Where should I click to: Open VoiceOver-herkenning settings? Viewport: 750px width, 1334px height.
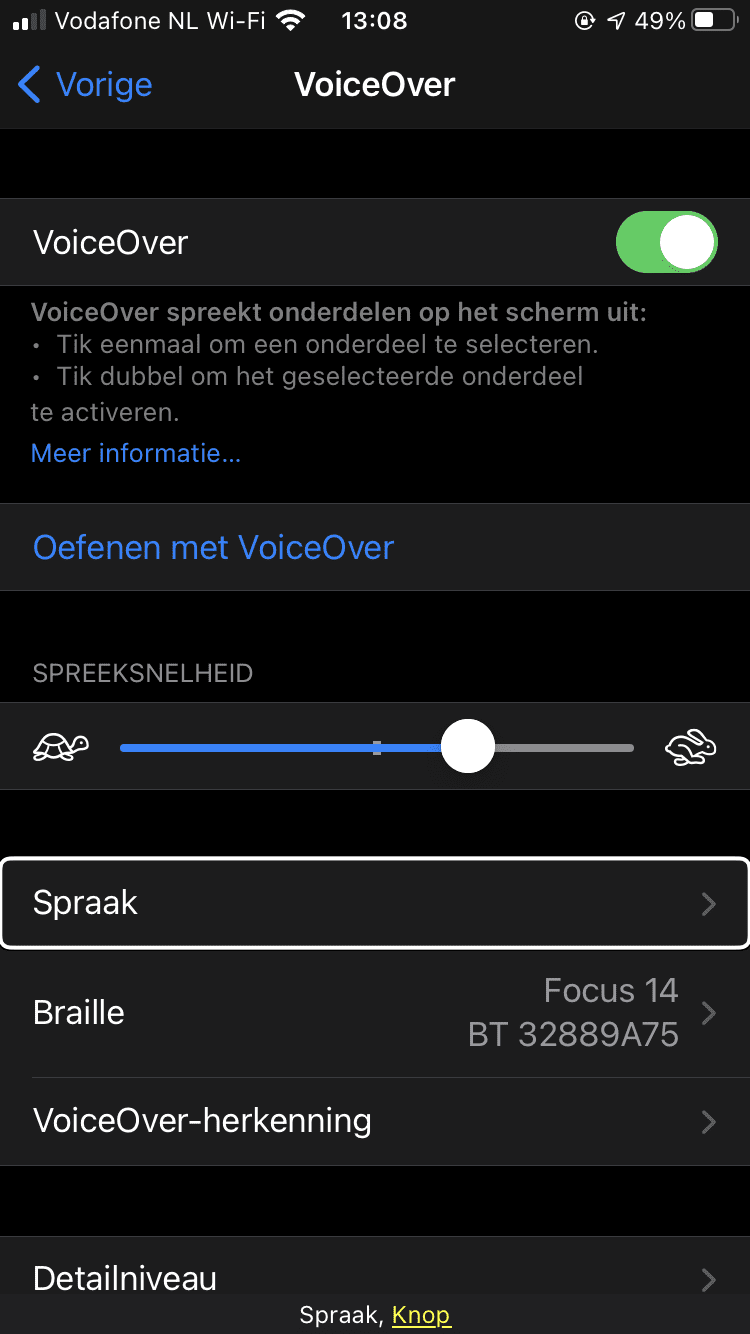click(375, 1121)
